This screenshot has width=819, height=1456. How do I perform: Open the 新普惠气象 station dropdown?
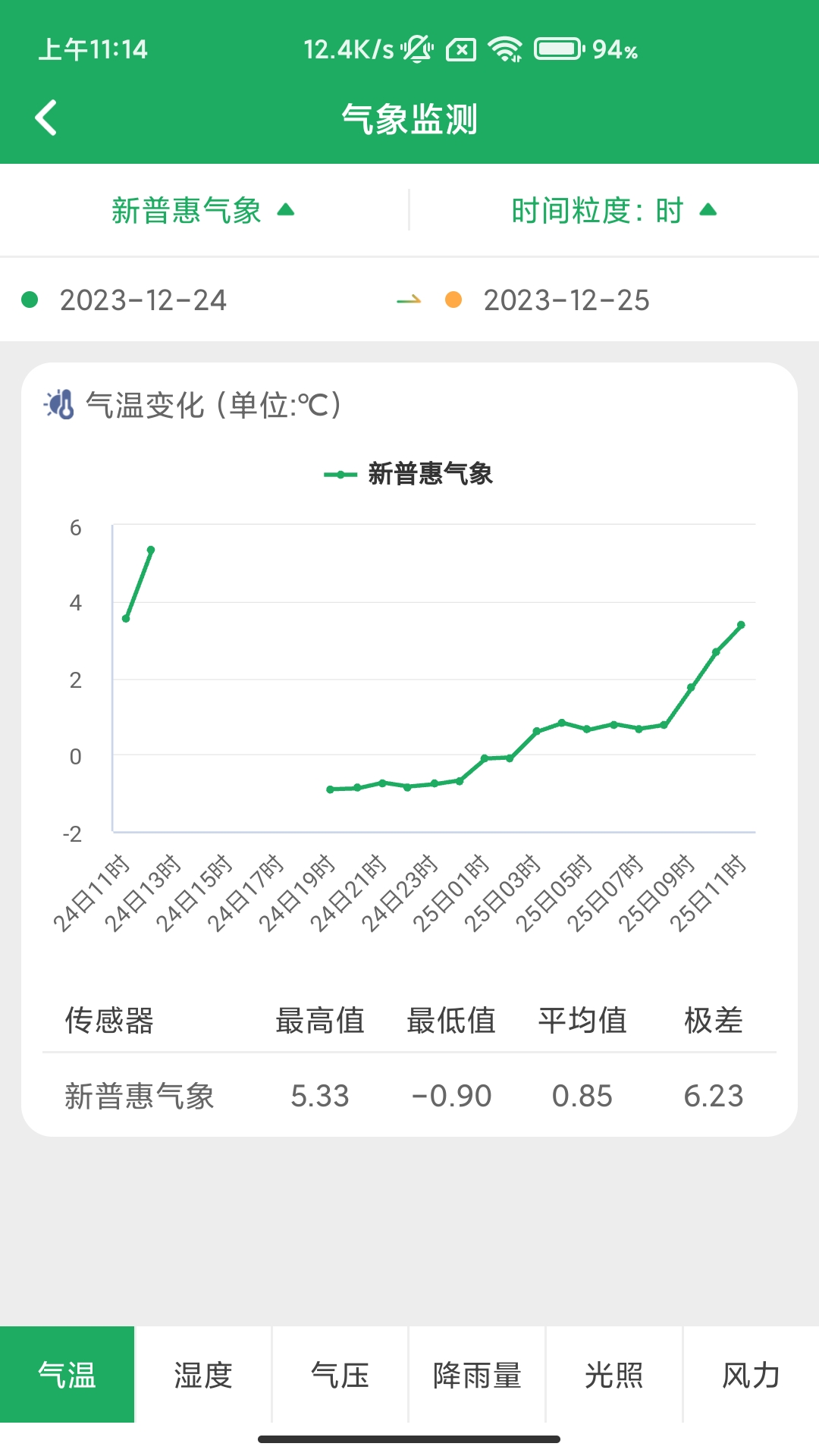click(203, 210)
